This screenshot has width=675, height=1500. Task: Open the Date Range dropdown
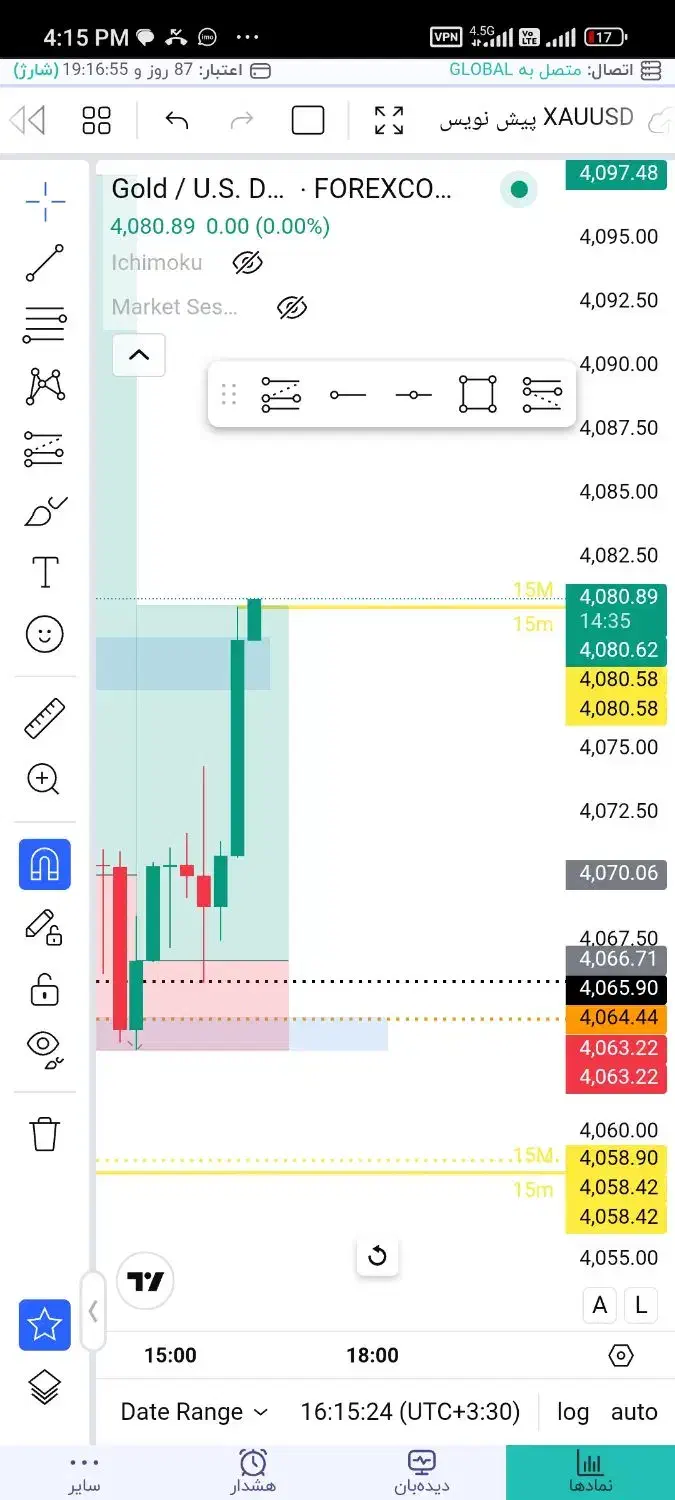pyautogui.click(x=195, y=1412)
